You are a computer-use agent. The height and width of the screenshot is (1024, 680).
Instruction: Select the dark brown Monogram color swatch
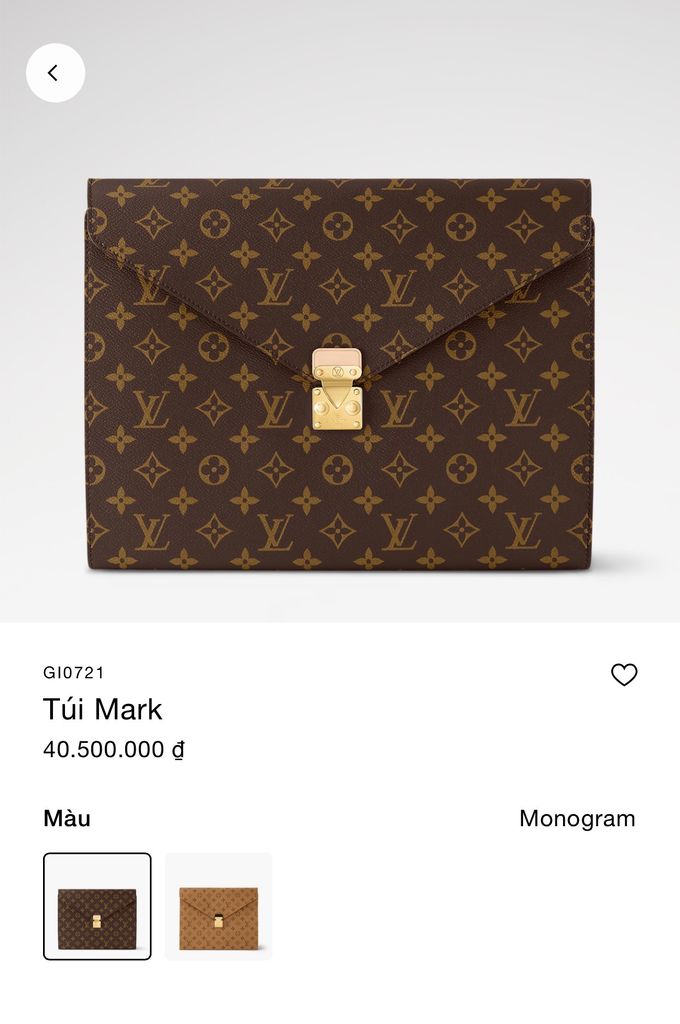(x=97, y=906)
